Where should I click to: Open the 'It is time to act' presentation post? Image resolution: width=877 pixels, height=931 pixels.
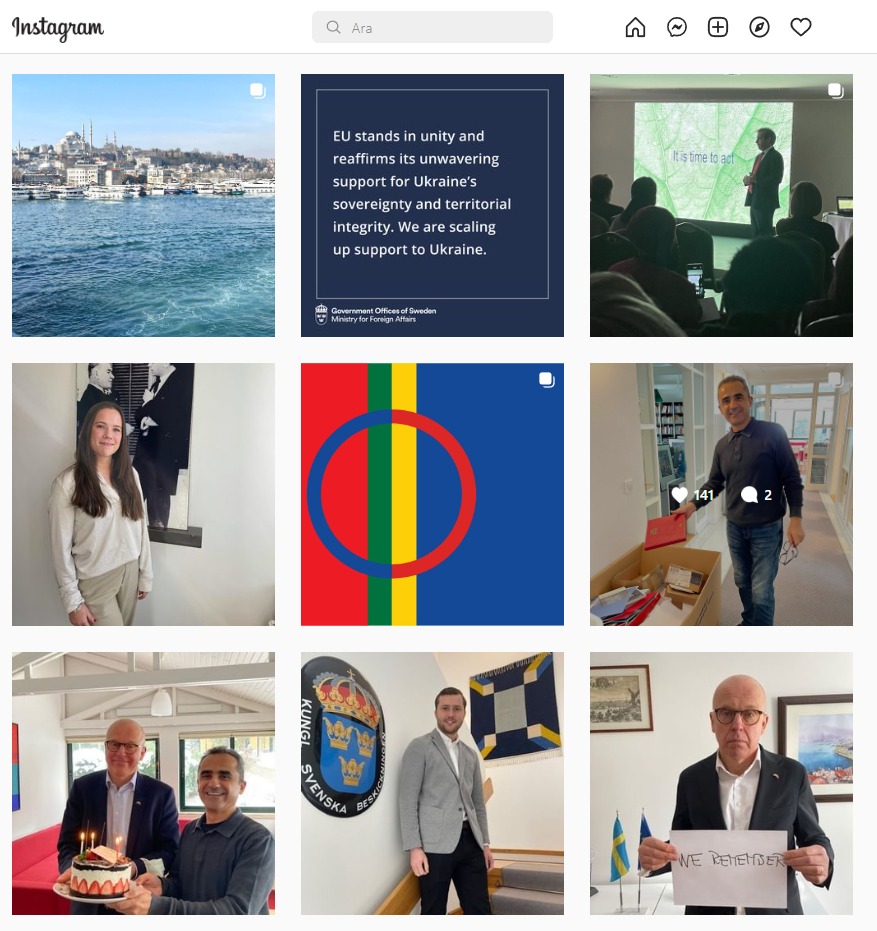[721, 205]
